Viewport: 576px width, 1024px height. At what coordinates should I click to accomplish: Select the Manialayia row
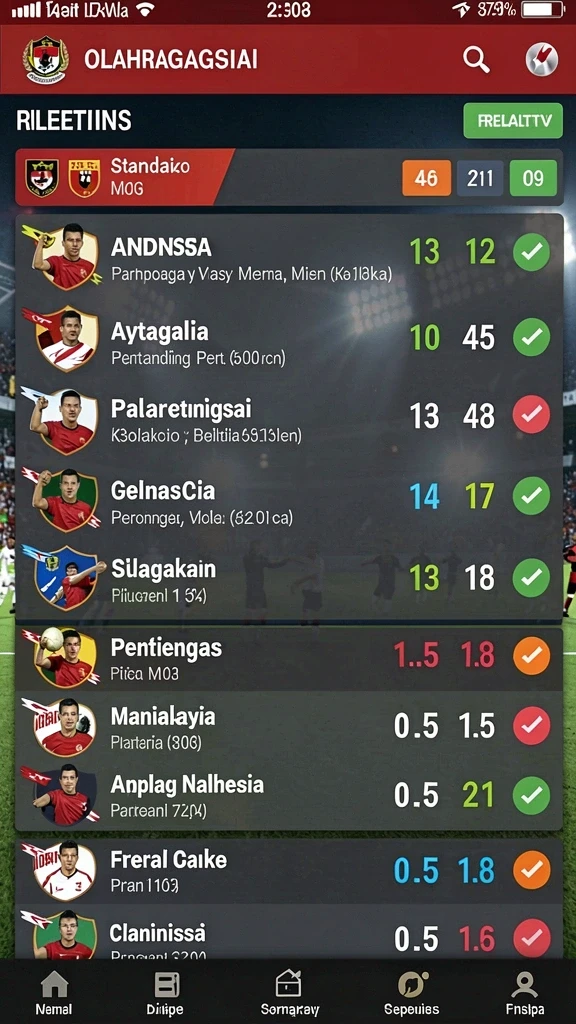289,726
